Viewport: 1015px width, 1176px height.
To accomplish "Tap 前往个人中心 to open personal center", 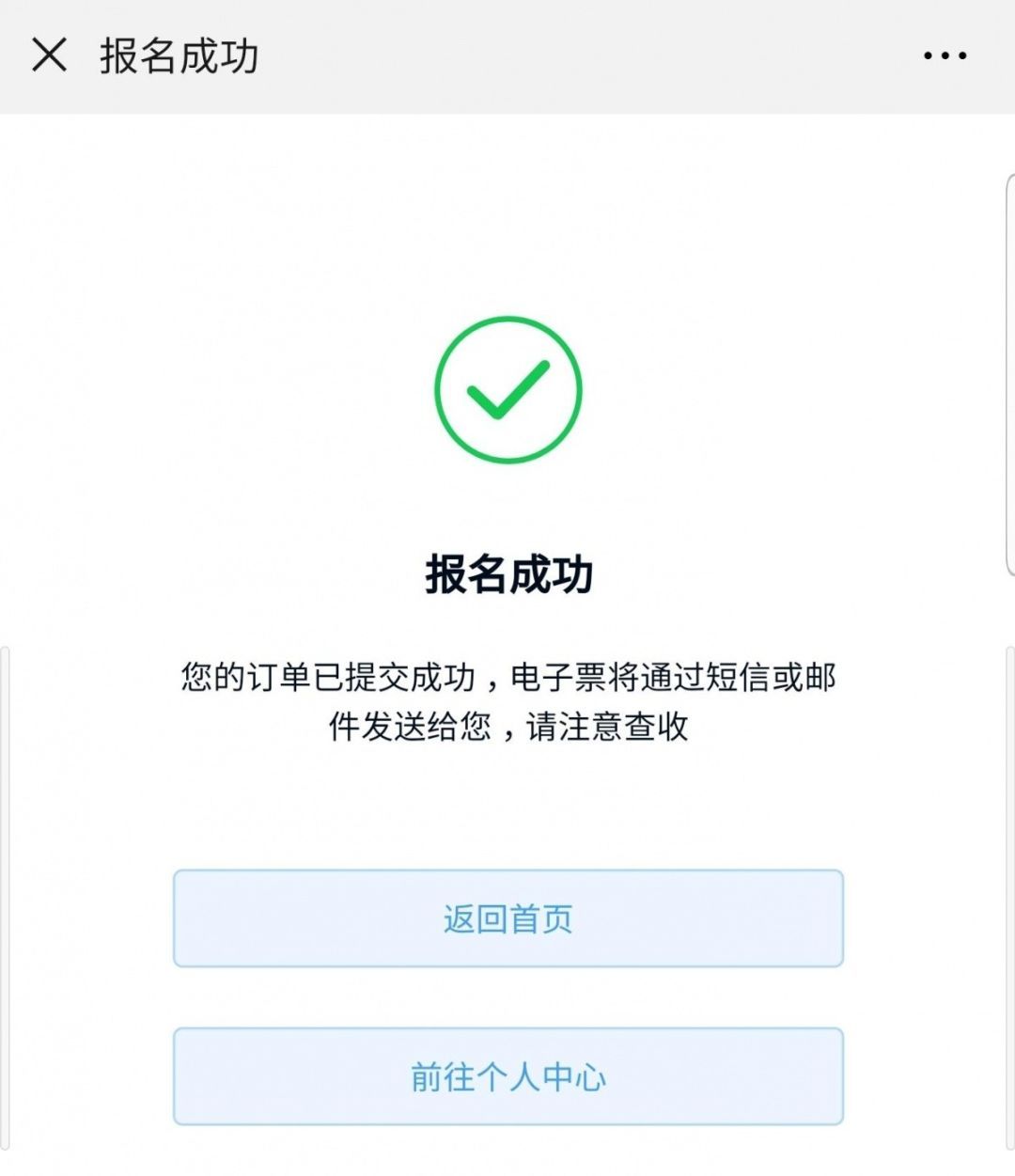I will coord(507,1076).
